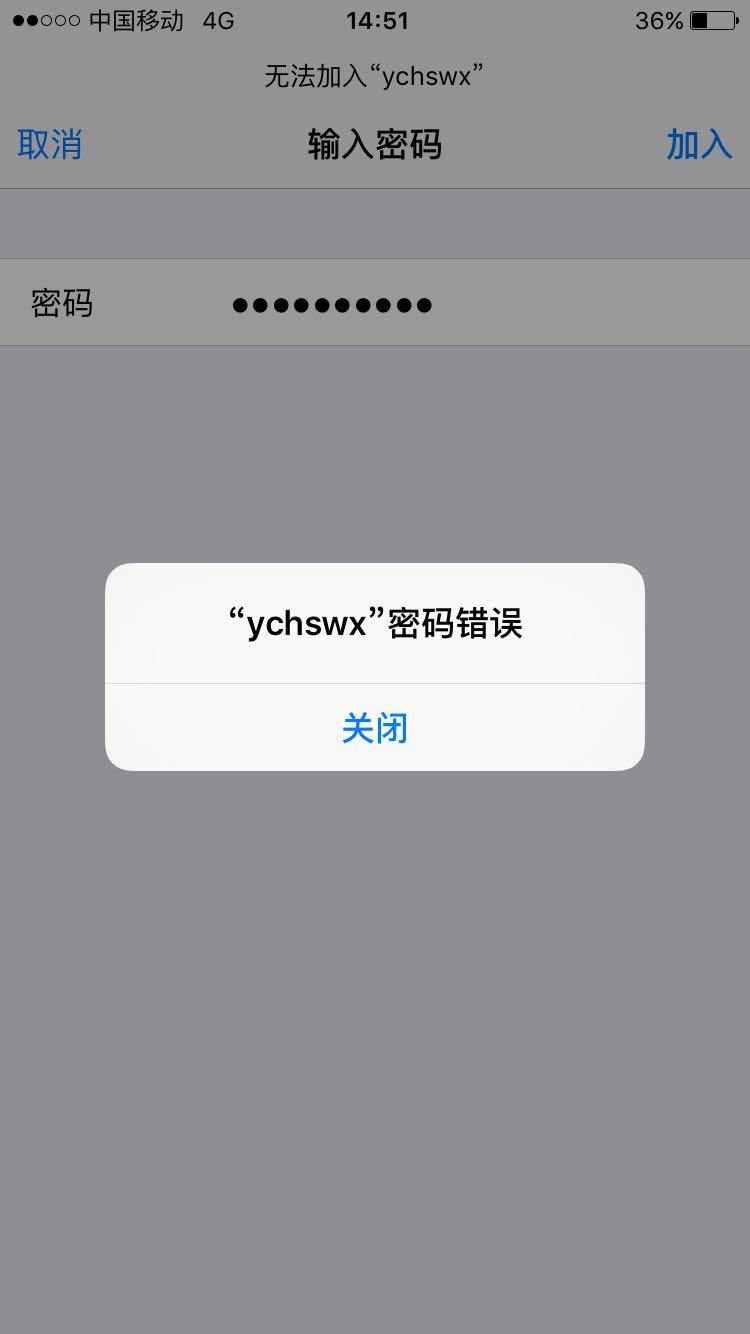Tap the battery percentage showing 36%
Viewport: 750px width, 1334px height.
[661, 20]
